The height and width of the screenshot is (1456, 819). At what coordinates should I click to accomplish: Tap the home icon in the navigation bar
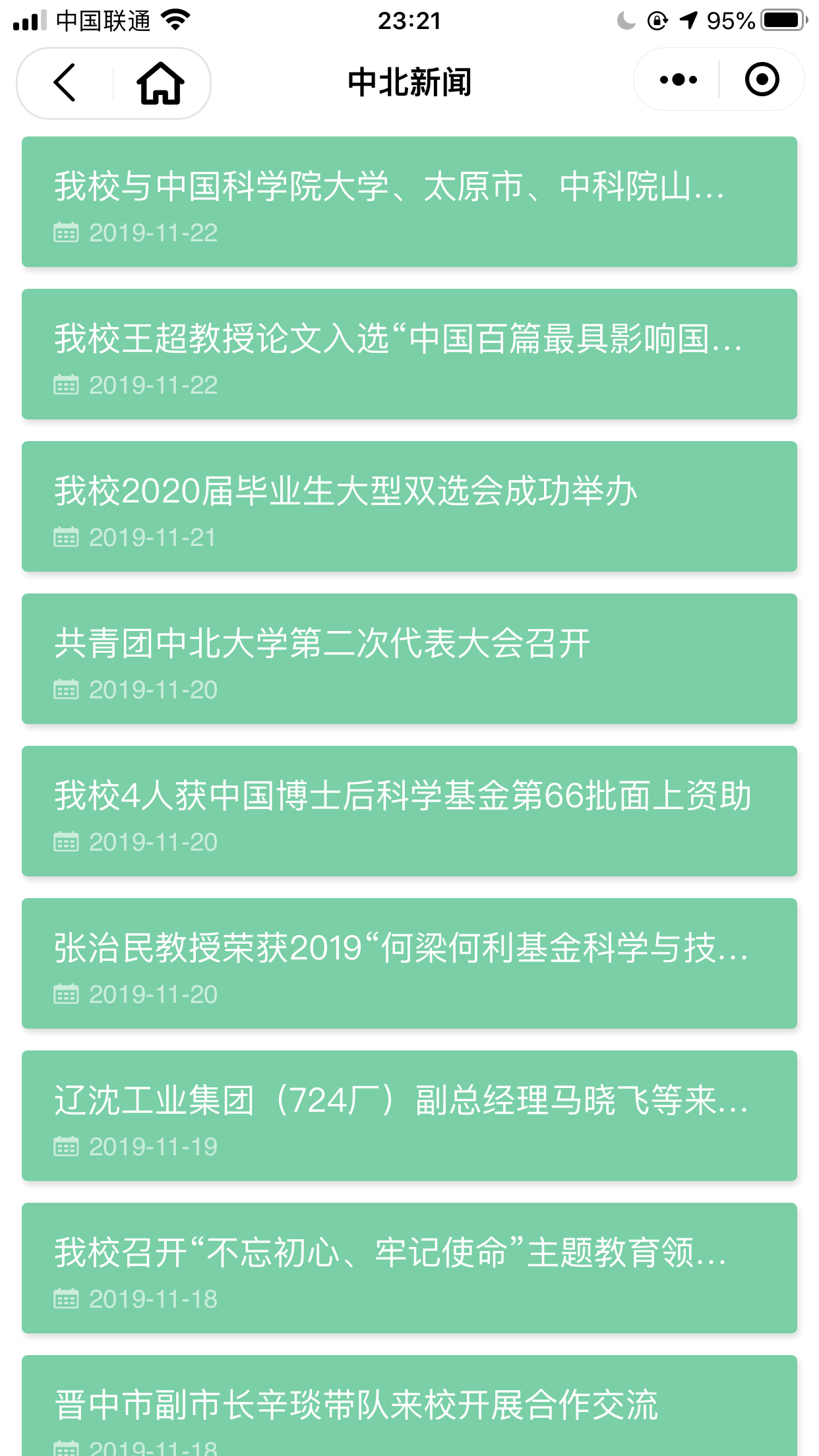click(160, 82)
